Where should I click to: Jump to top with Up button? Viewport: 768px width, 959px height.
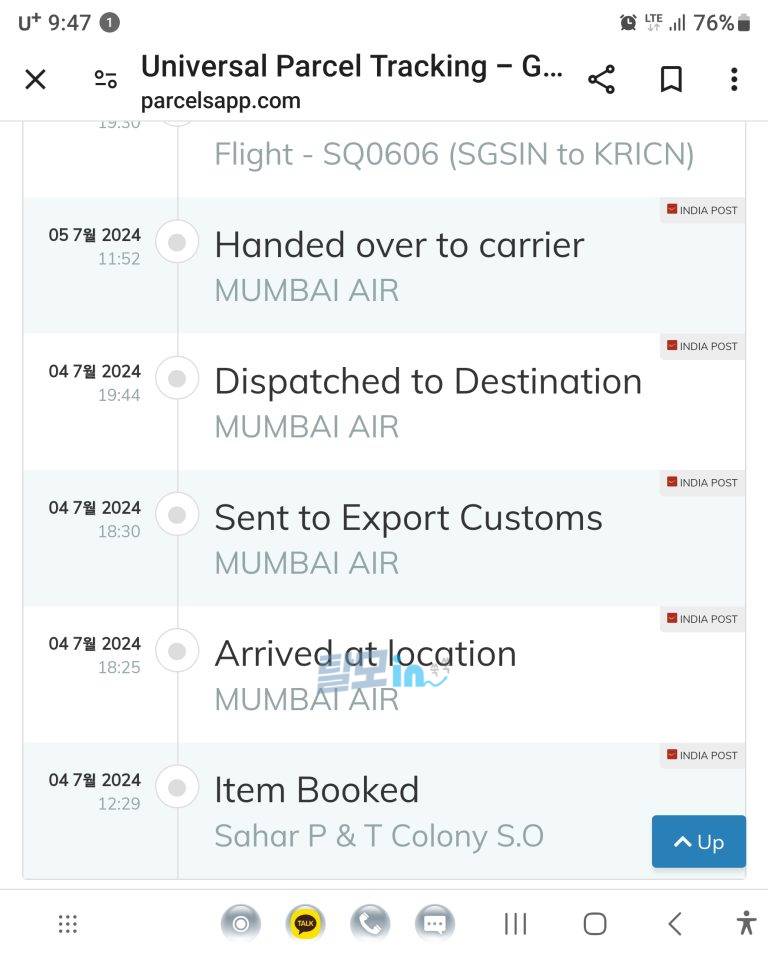coord(698,842)
